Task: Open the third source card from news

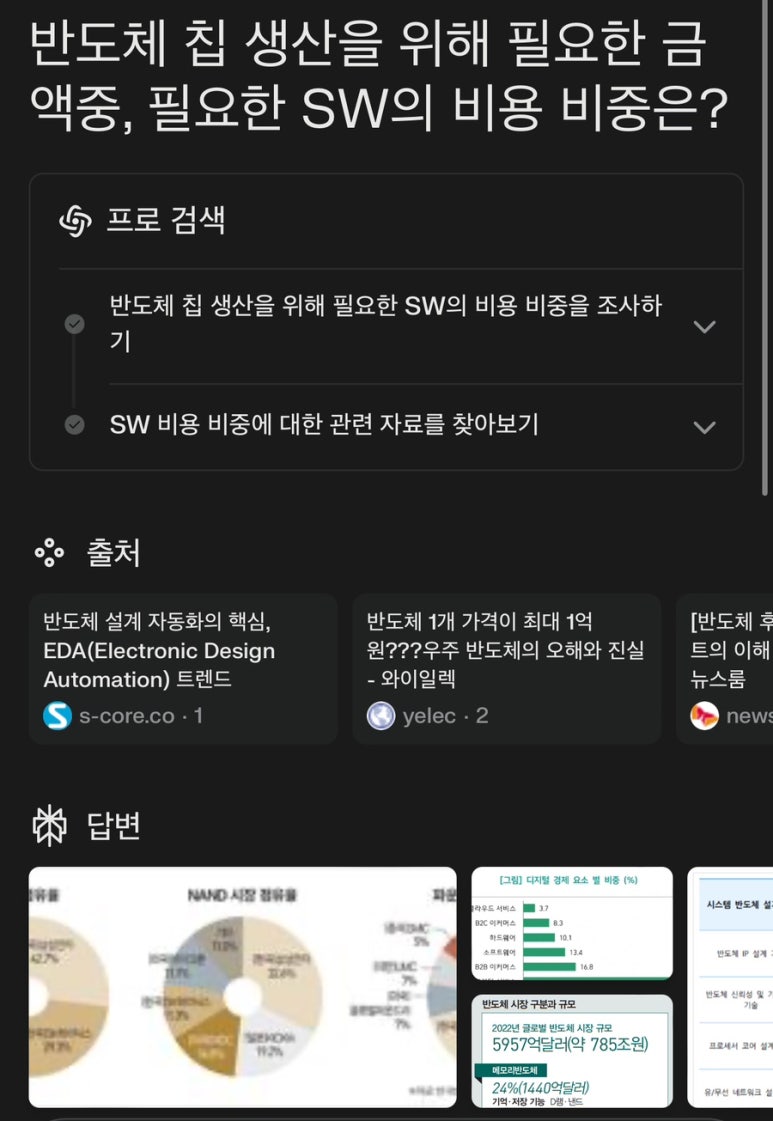Action: tap(728, 668)
